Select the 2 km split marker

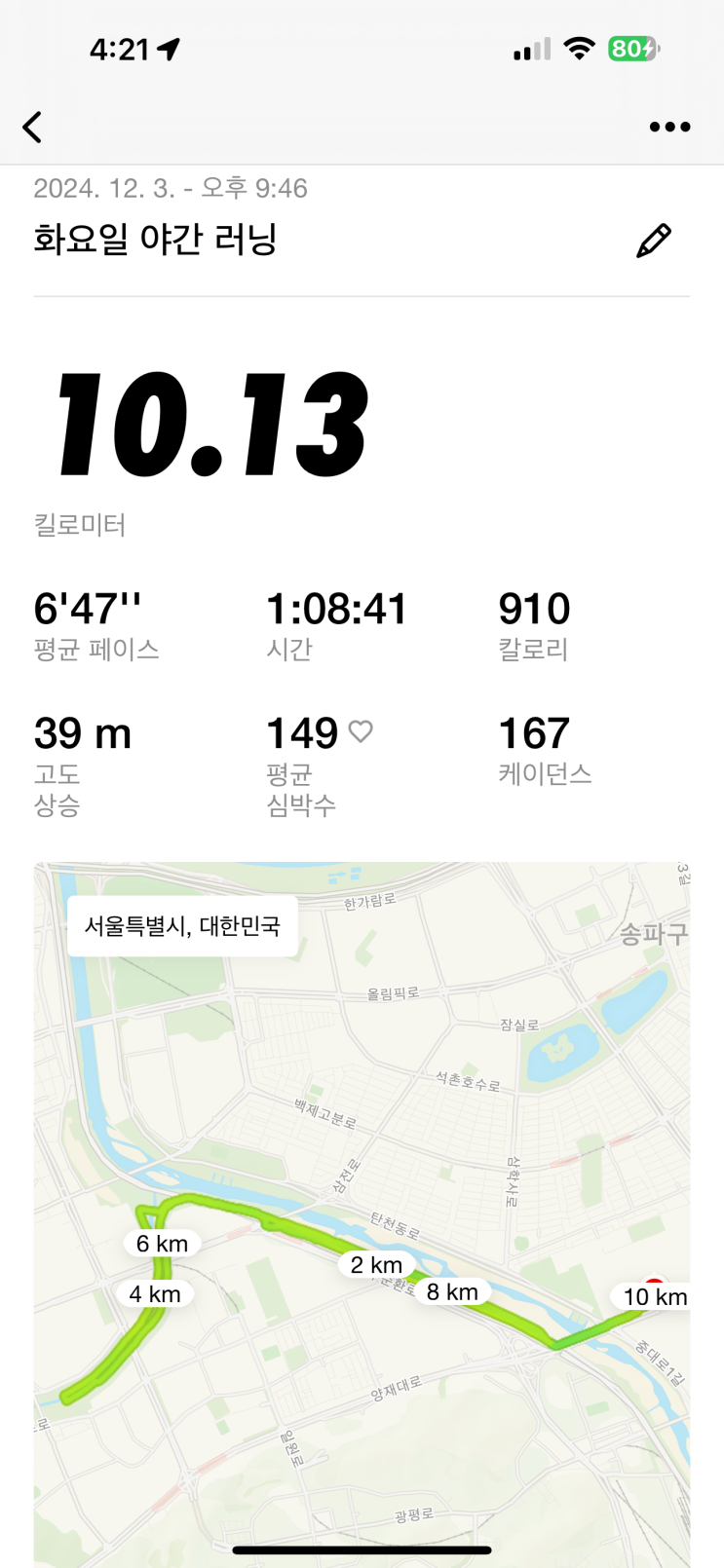[376, 1264]
